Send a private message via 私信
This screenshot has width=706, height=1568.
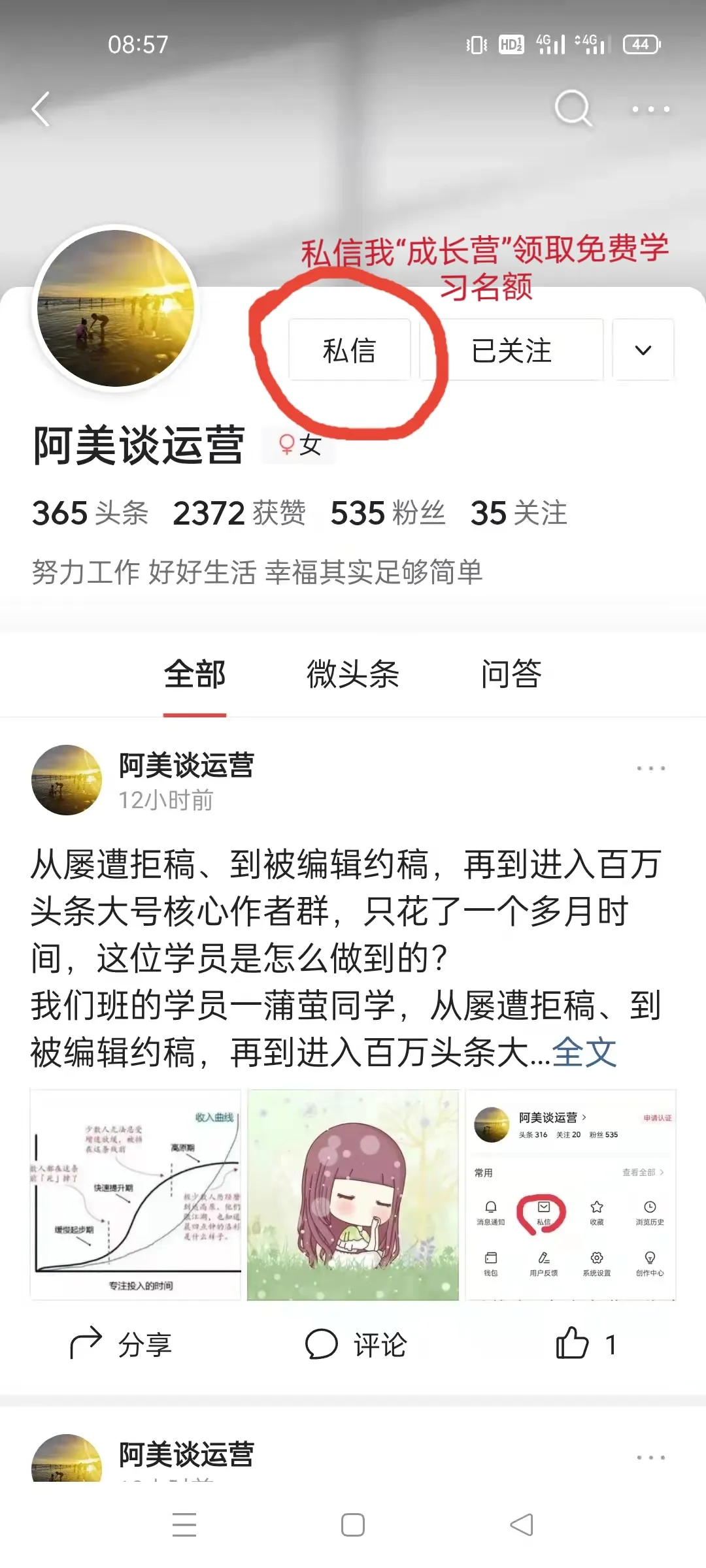350,350
